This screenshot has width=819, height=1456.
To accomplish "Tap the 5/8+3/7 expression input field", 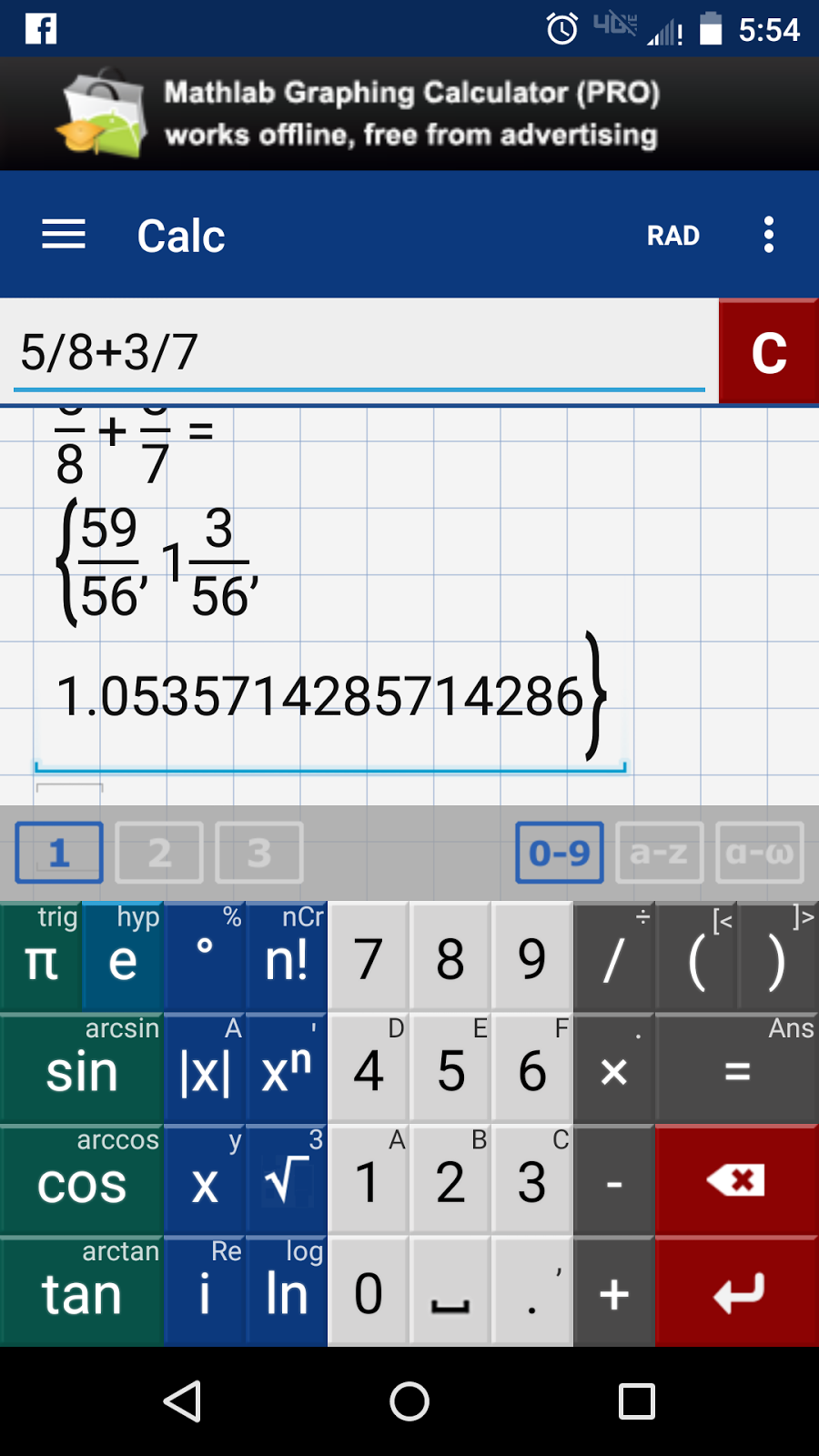I will pyautogui.click(x=355, y=350).
